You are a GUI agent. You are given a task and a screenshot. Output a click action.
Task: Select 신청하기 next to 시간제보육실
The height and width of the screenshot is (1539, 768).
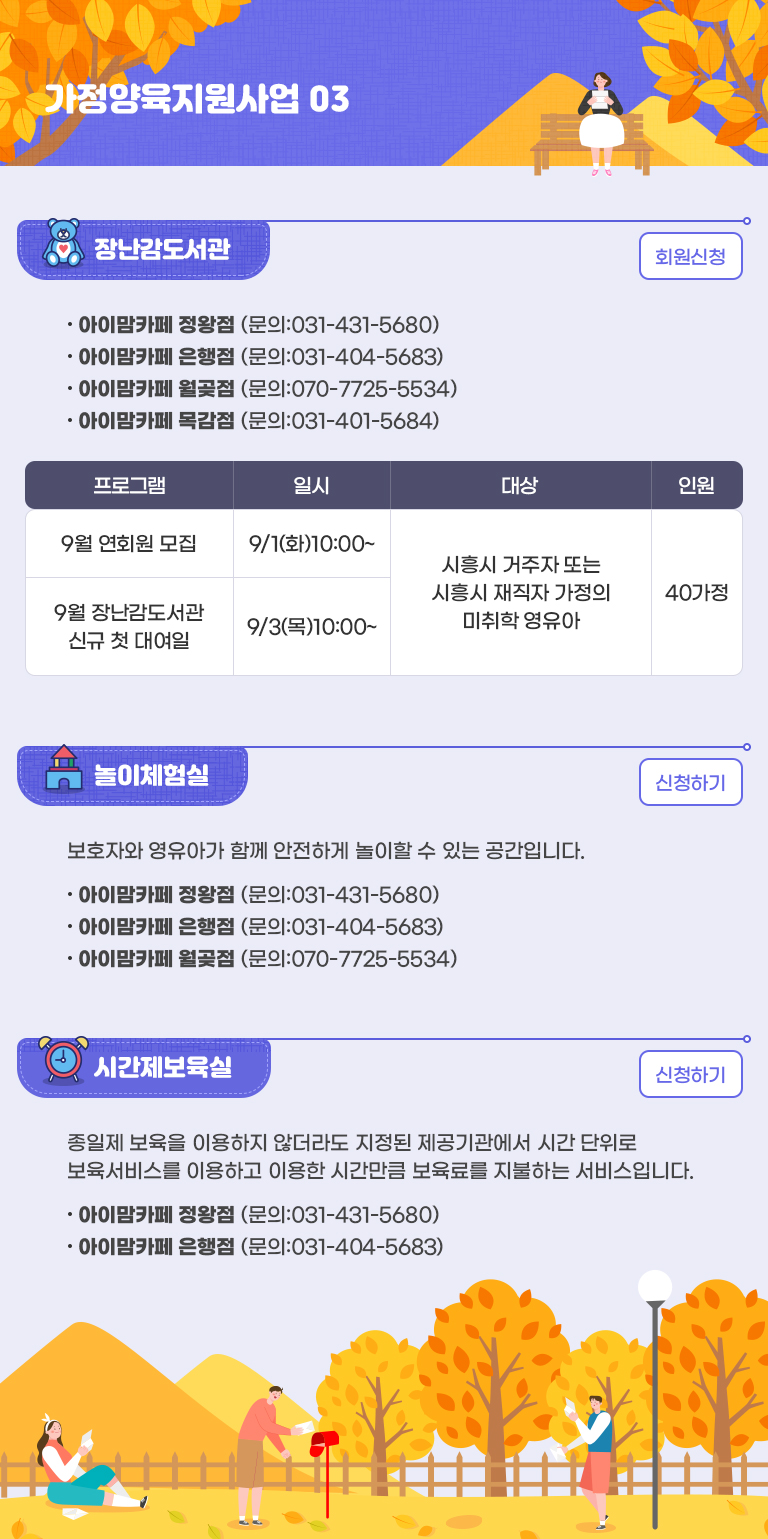click(691, 1074)
